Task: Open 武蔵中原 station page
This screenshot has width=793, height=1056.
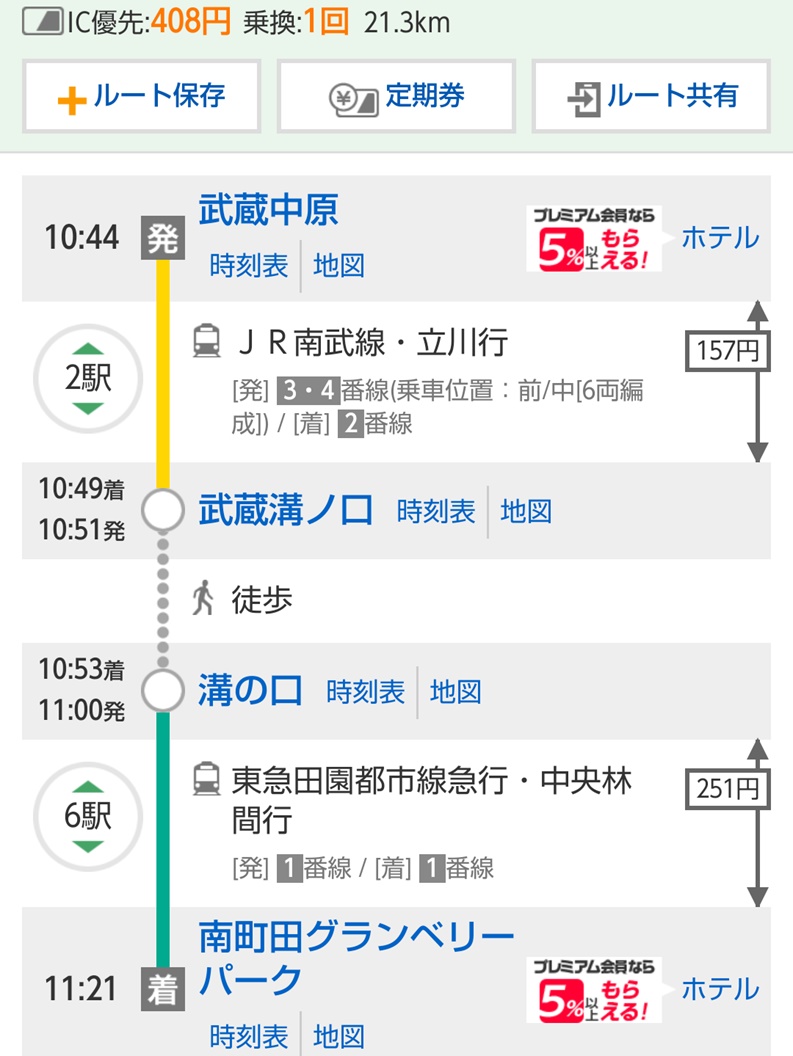Action: coord(268,211)
